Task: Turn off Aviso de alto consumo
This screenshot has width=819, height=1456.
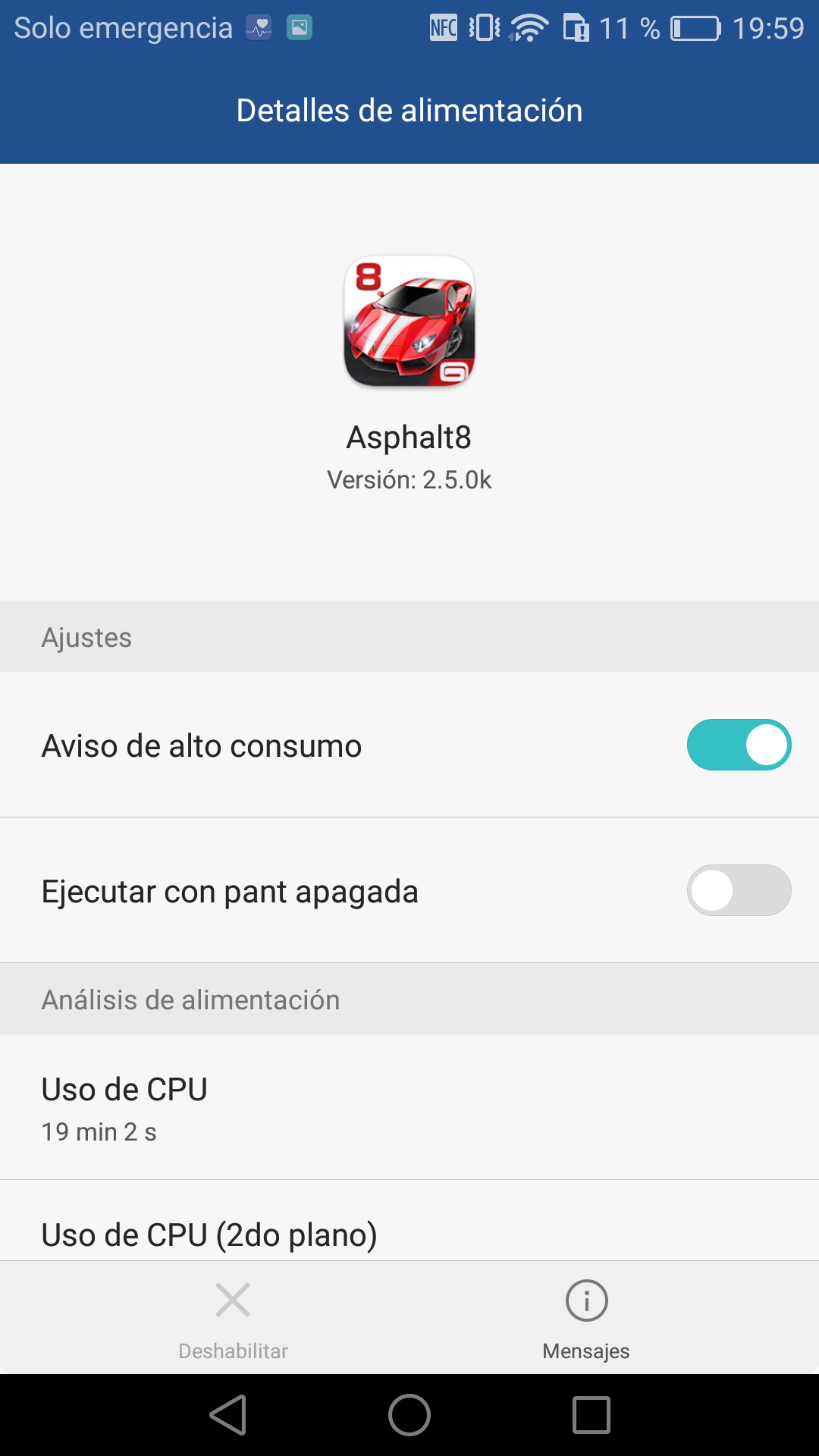Action: point(739,745)
